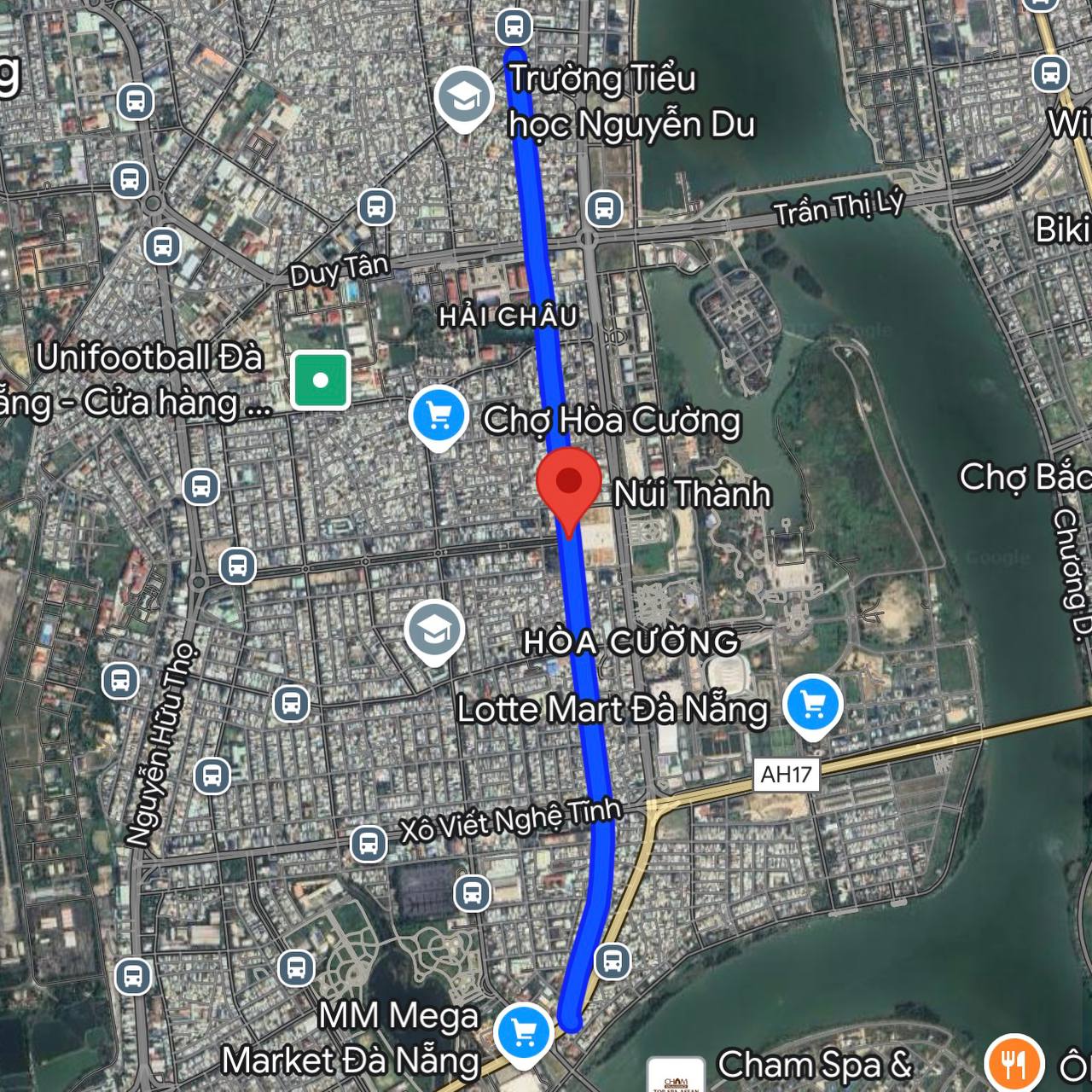Open the Chợ Hòa Cường market marker
Viewport: 1092px width, 1092px height.
(438, 416)
